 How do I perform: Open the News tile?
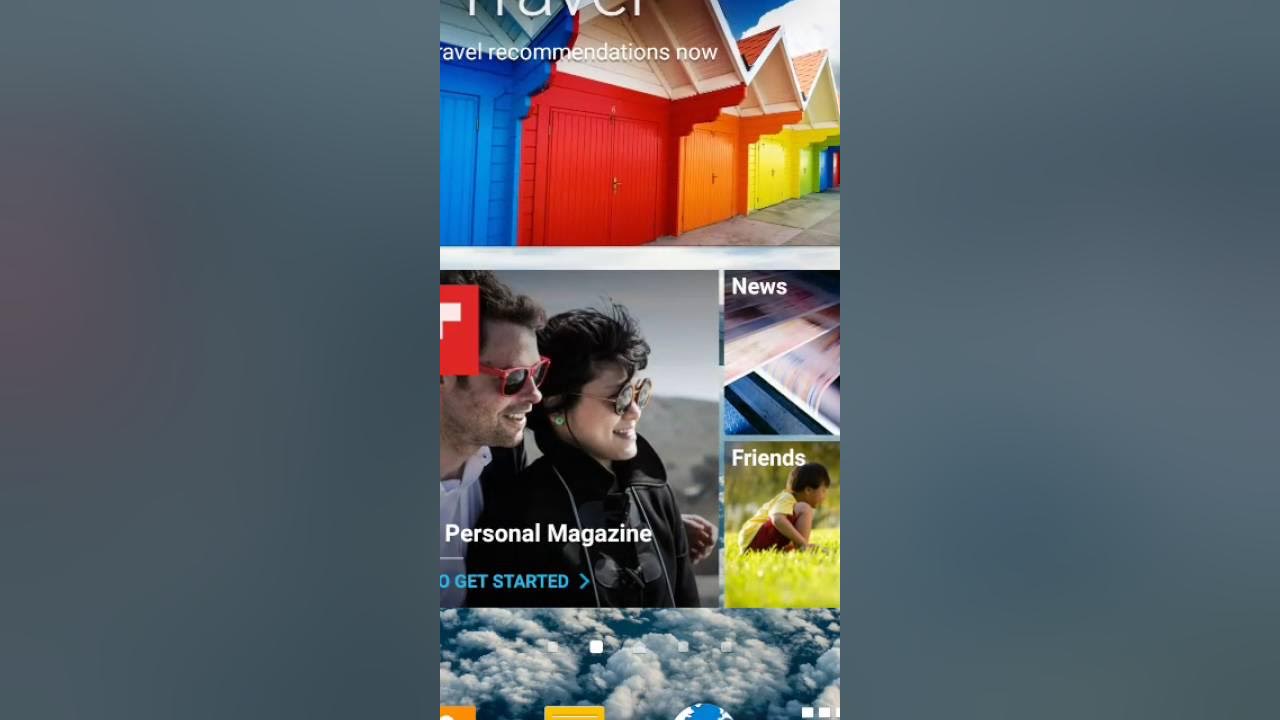coord(781,352)
